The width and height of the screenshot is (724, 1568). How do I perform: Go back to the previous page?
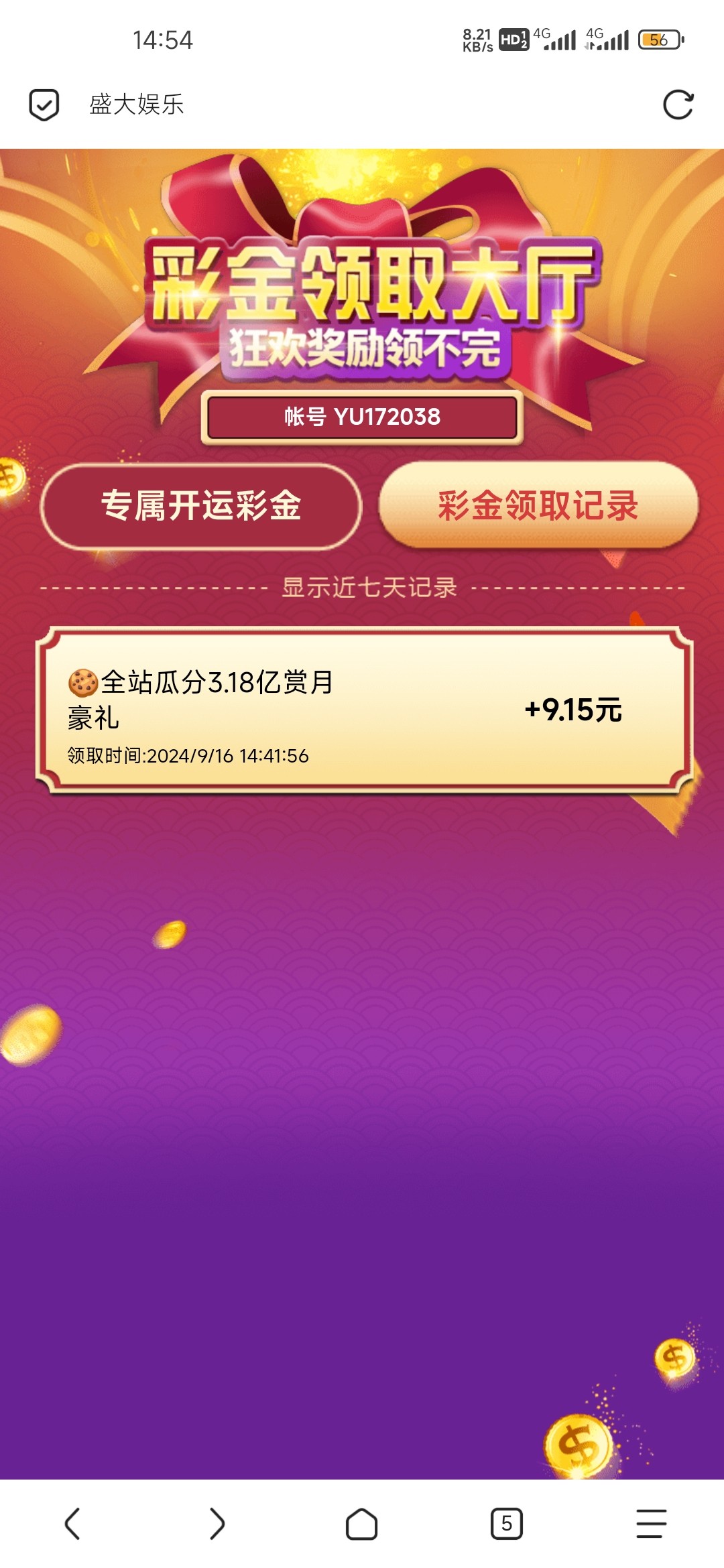tap(72, 1524)
